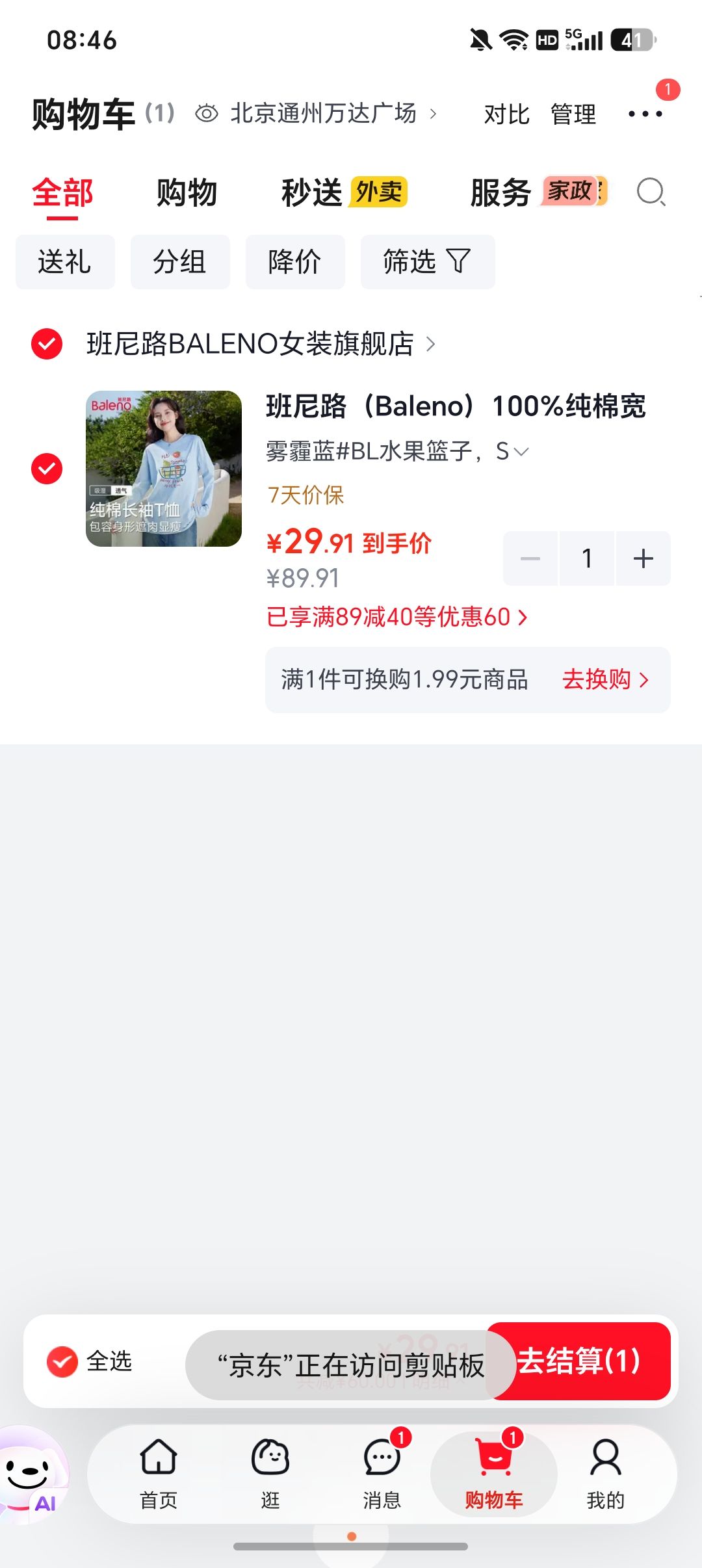
Task: Tap 去结算(1) to check out
Action: click(x=578, y=1361)
